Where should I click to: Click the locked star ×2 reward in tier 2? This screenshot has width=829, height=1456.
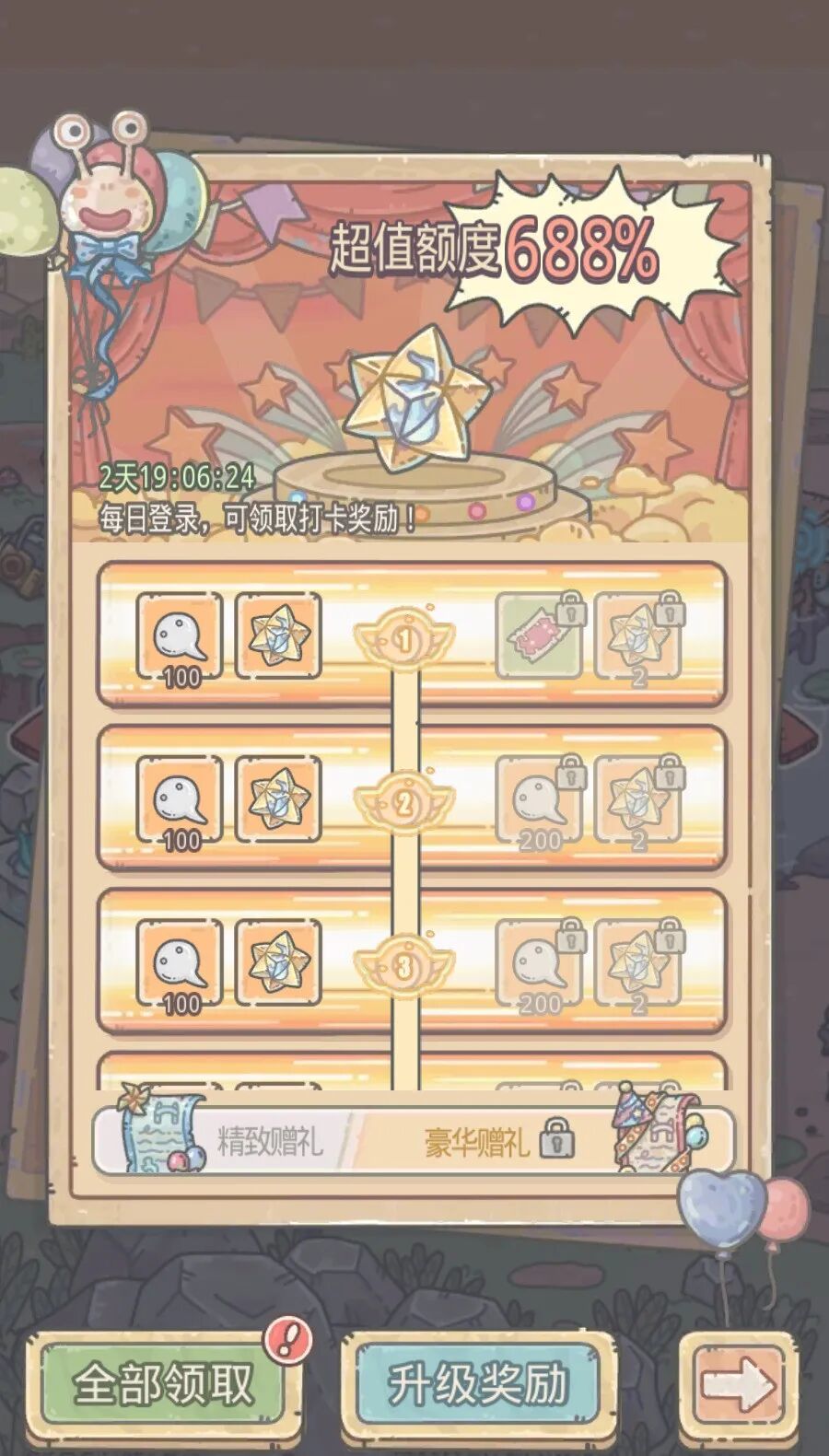tap(640, 801)
